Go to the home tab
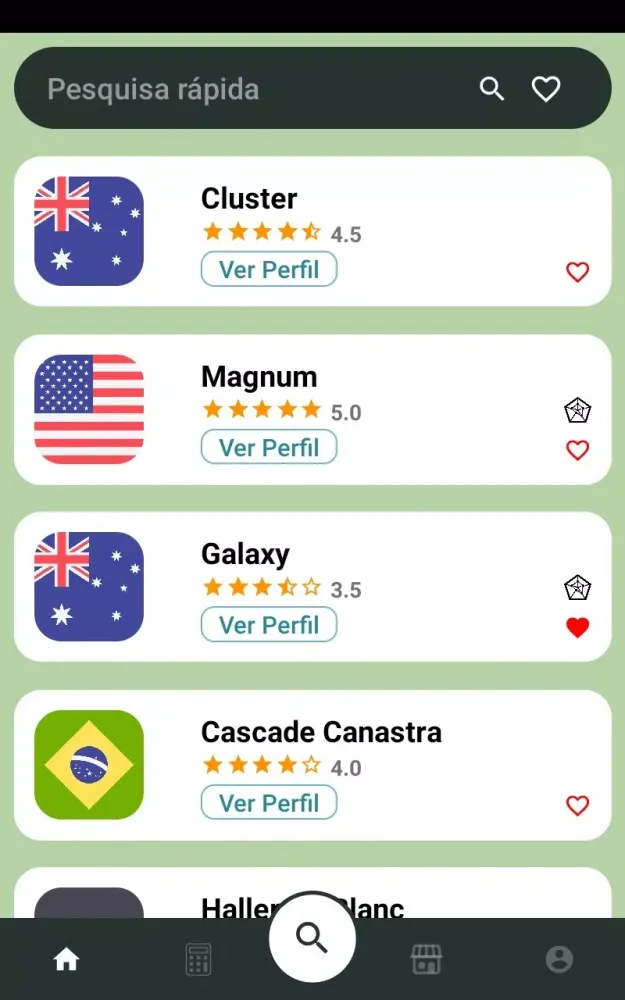Image resolution: width=625 pixels, height=1000 pixels. coord(66,960)
